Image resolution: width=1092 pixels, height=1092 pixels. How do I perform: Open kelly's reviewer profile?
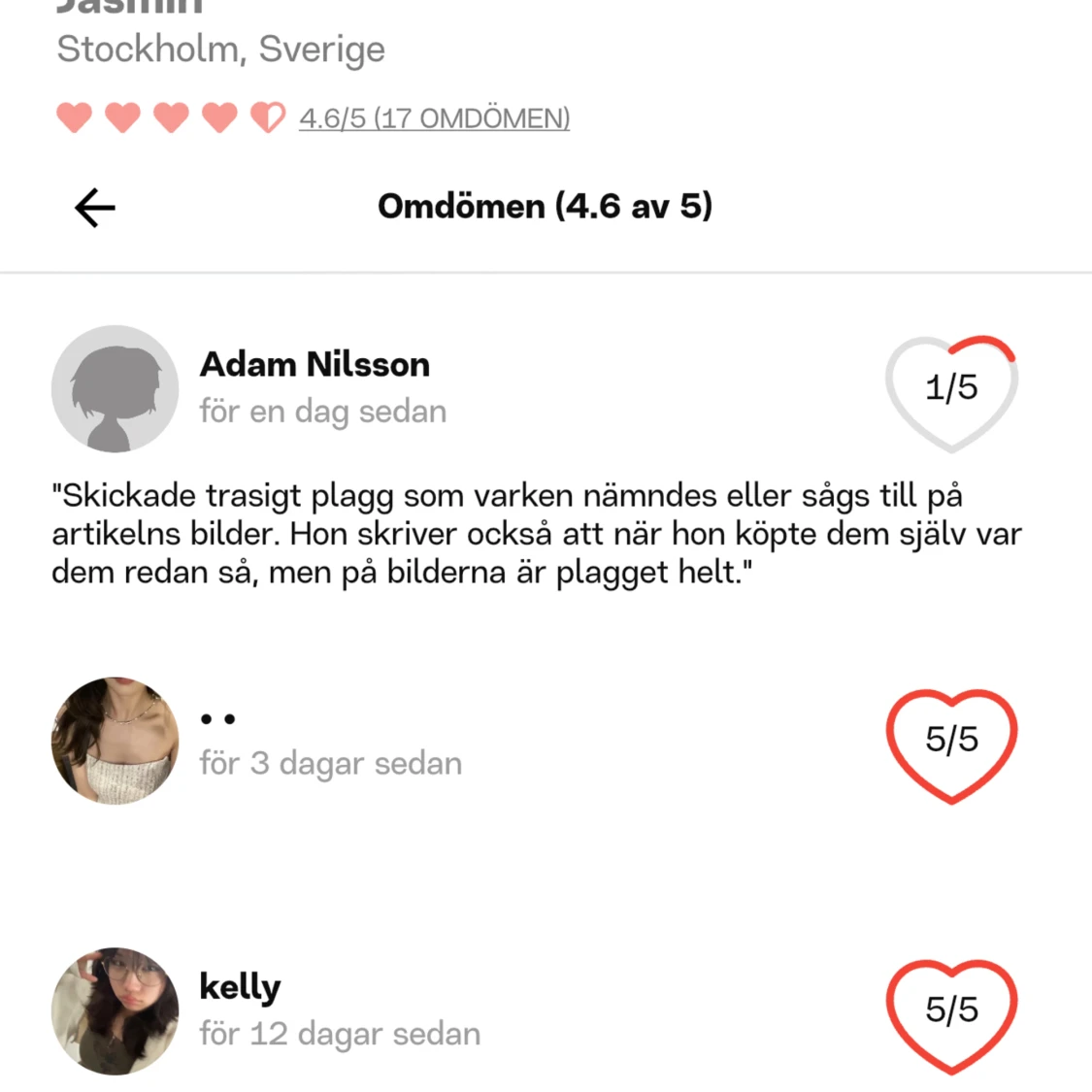240,986
